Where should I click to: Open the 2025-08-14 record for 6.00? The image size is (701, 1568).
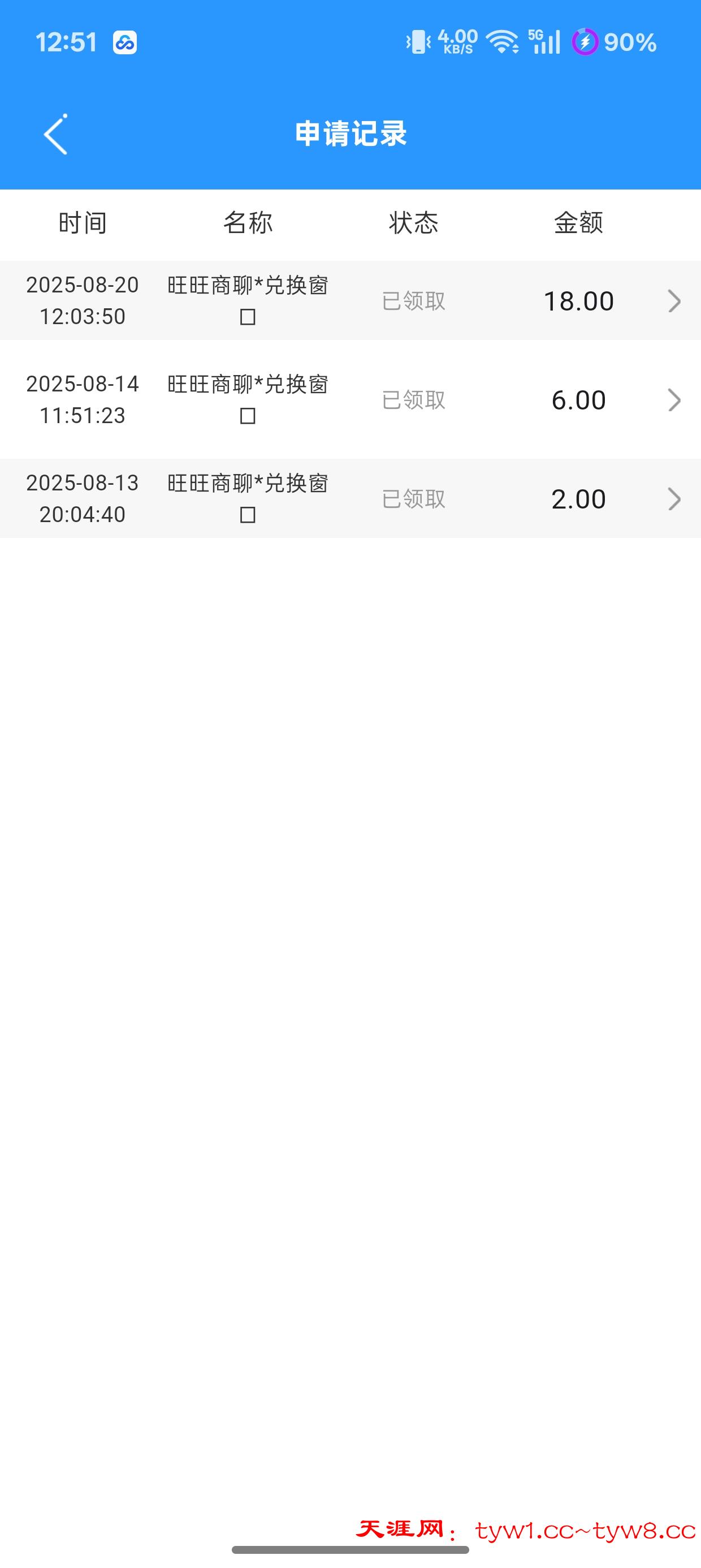coord(350,400)
